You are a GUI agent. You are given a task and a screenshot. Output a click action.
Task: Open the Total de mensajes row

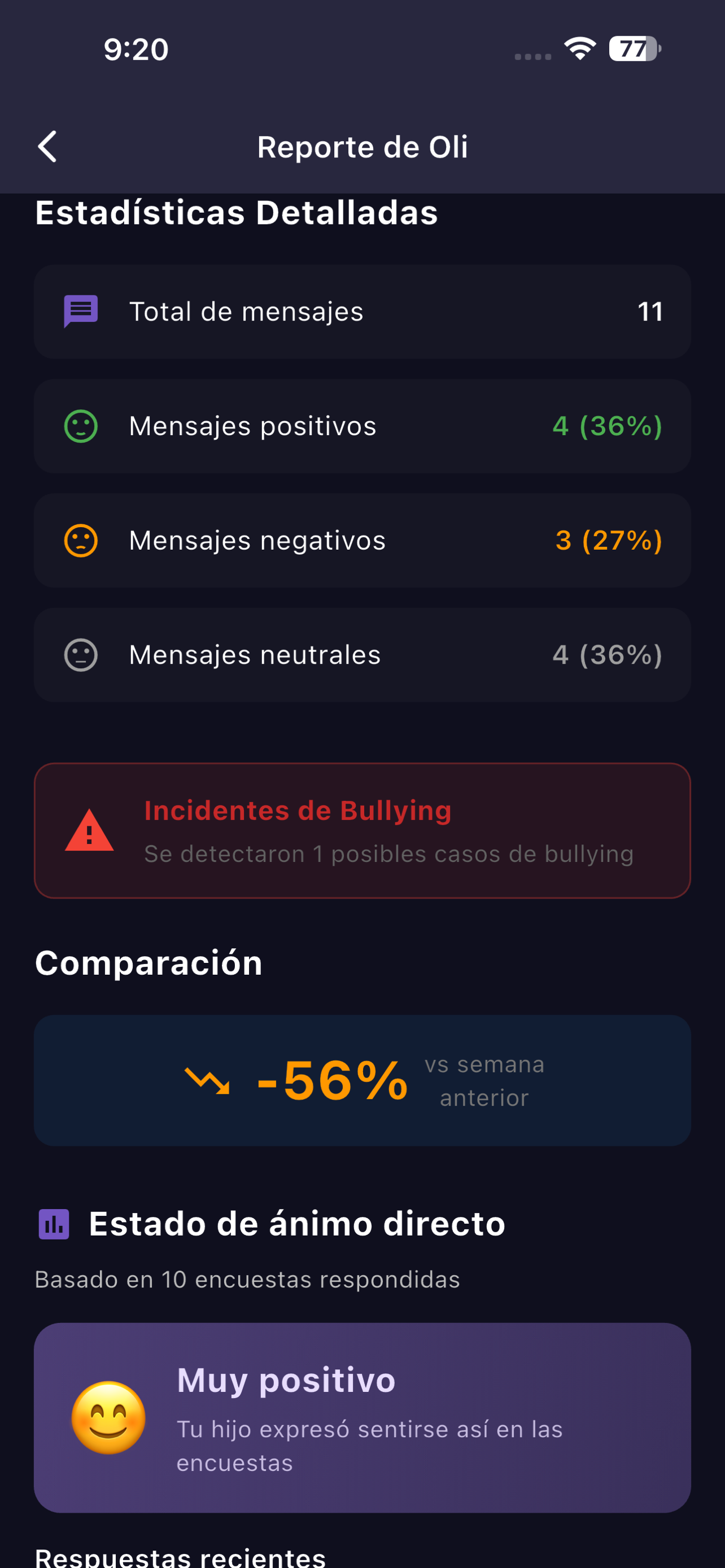[362, 311]
